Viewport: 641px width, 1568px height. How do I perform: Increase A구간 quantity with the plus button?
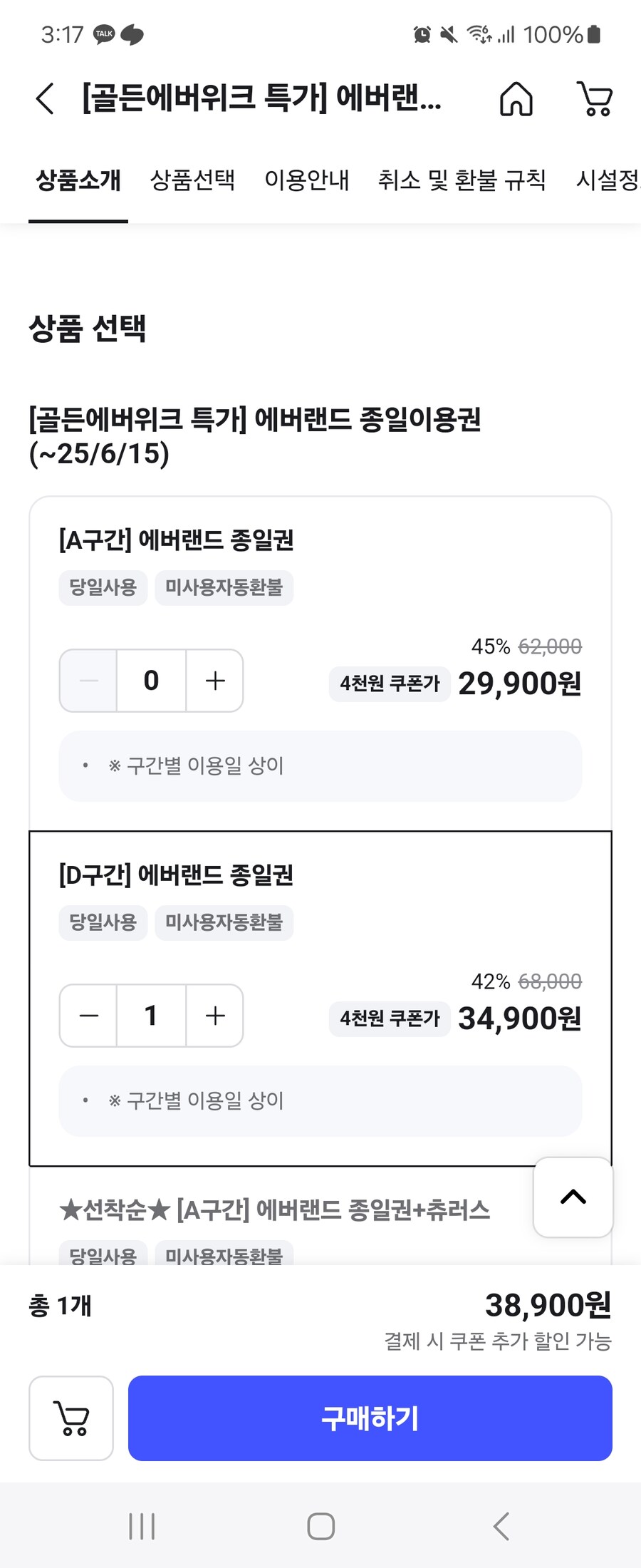click(214, 681)
